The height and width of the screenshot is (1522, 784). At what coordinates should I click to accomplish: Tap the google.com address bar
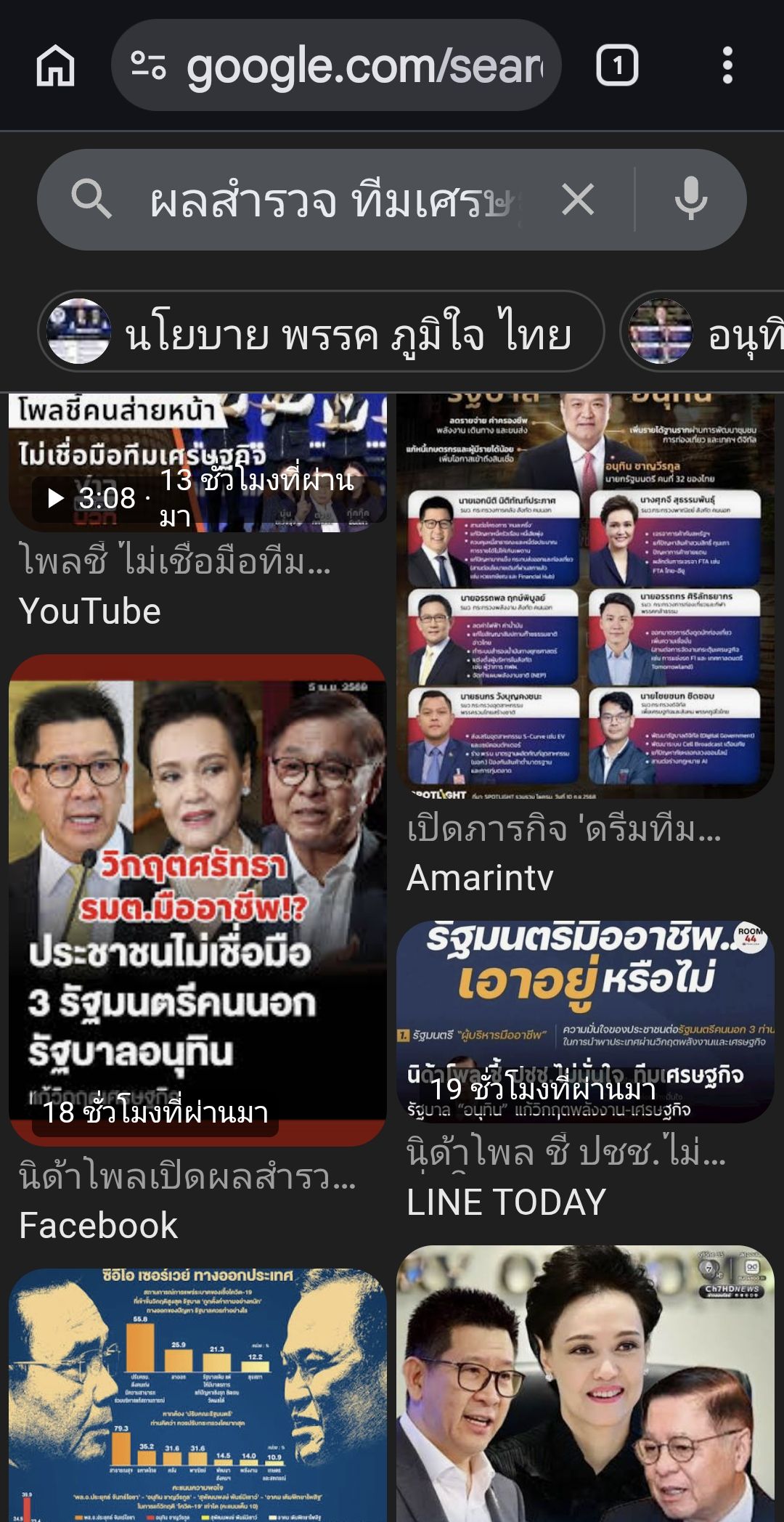pyautogui.click(x=336, y=65)
